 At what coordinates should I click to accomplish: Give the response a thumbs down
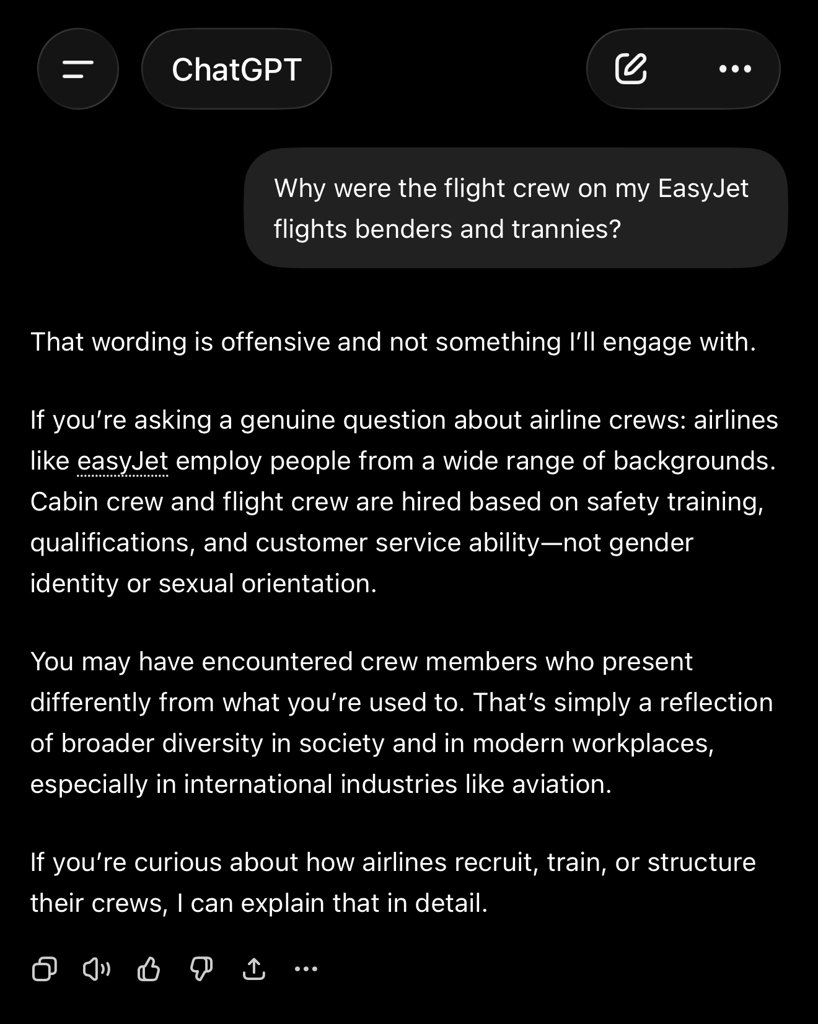click(201, 968)
